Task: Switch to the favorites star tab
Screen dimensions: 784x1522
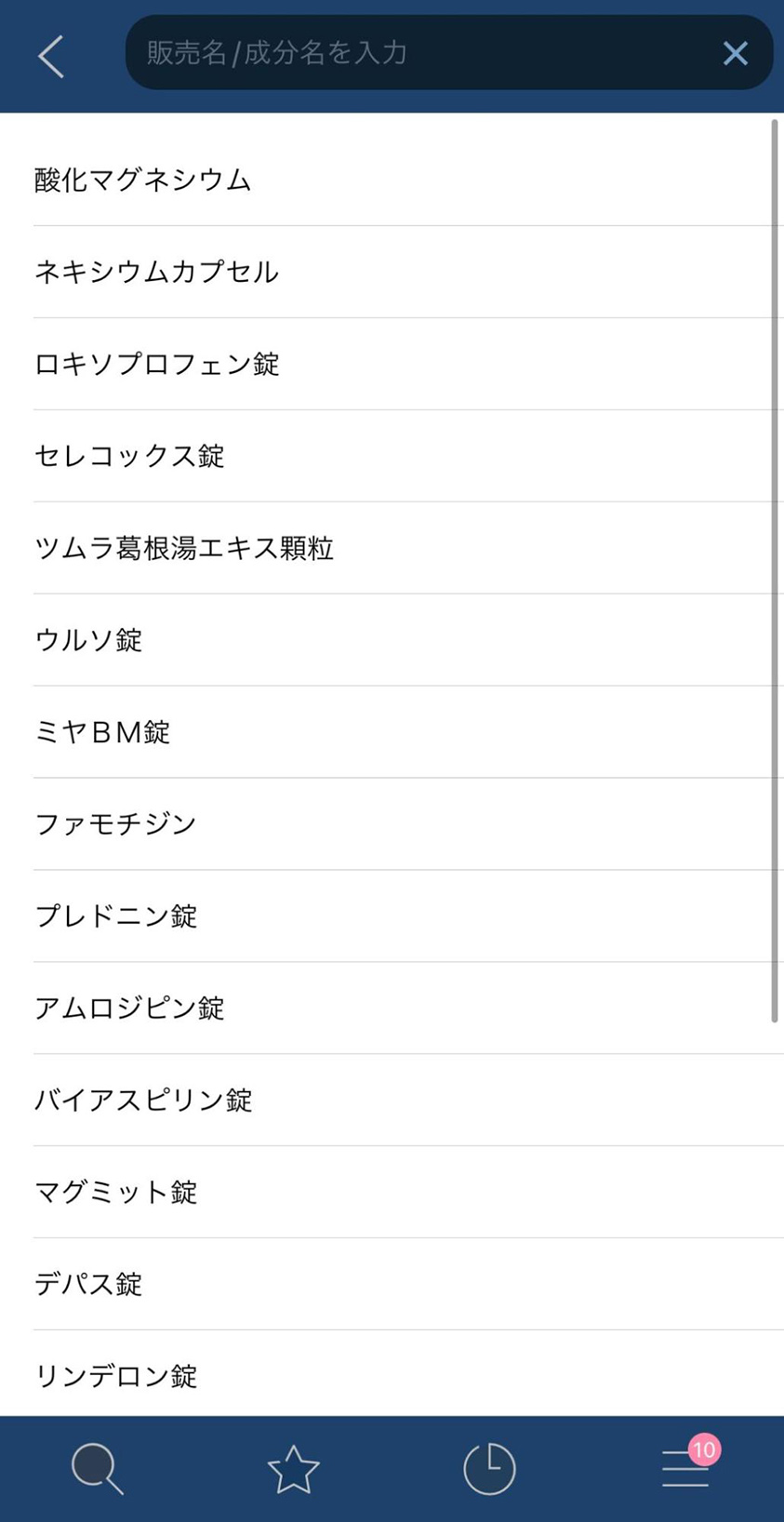Action: pyautogui.click(x=294, y=1469)
